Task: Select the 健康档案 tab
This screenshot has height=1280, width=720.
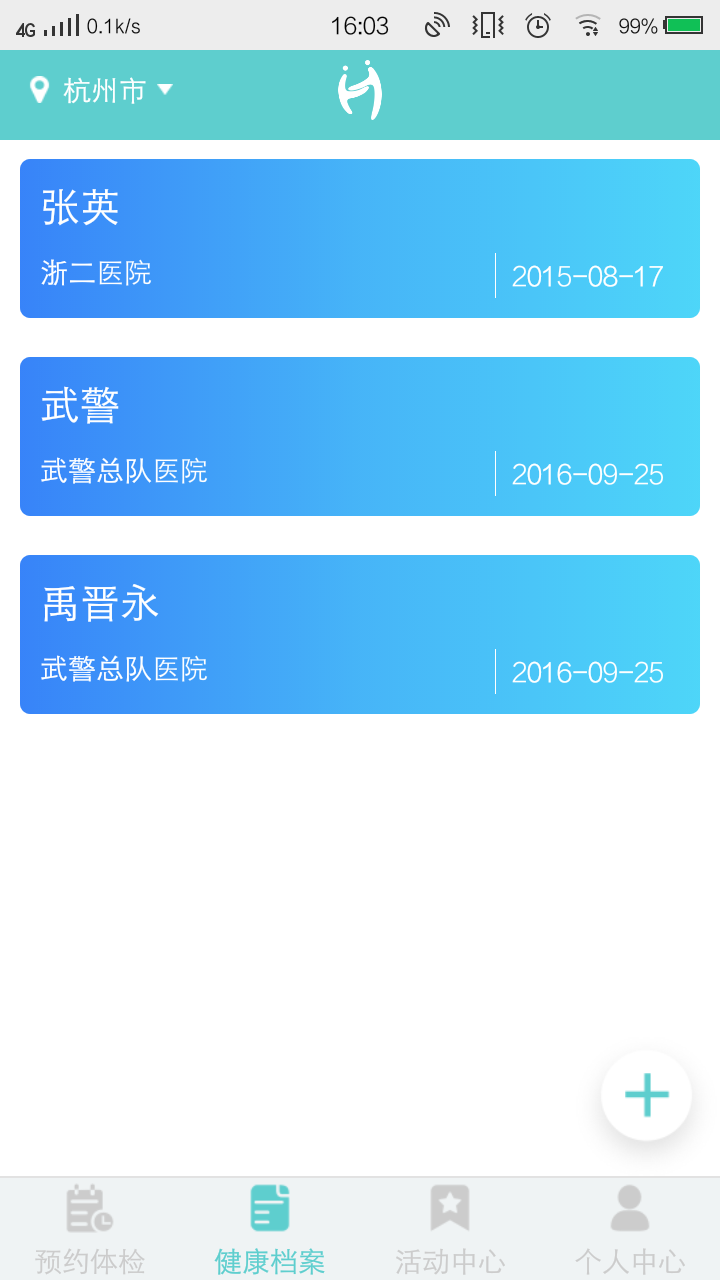Action: tap(270, 1229)
